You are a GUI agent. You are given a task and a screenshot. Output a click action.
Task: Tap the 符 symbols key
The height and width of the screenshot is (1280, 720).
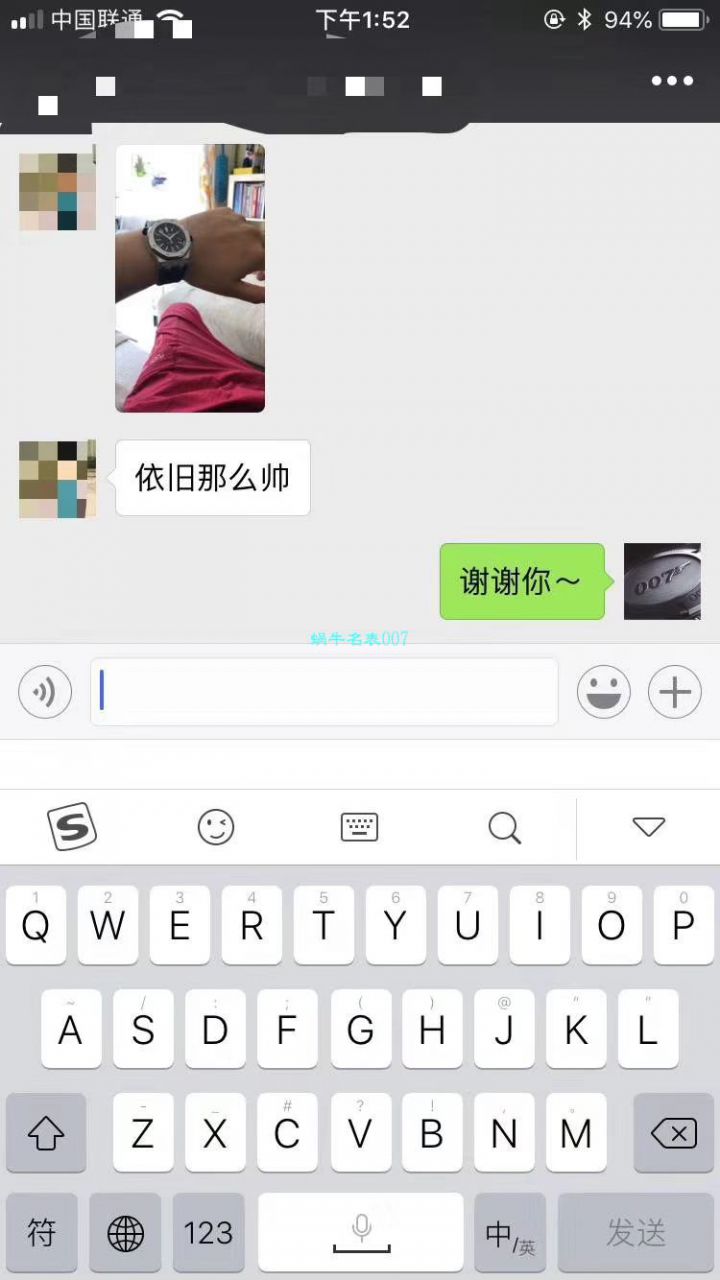coord(41,1233)
